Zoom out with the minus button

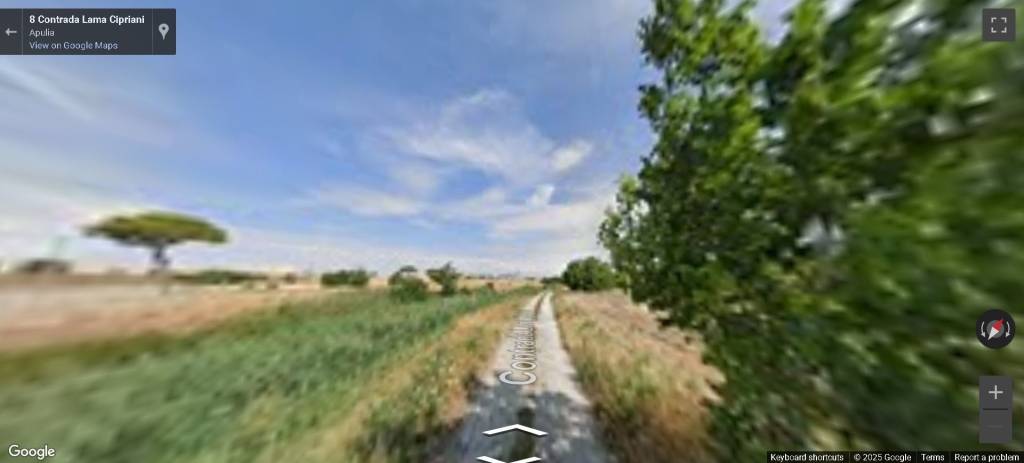click(x=995, y=427)
